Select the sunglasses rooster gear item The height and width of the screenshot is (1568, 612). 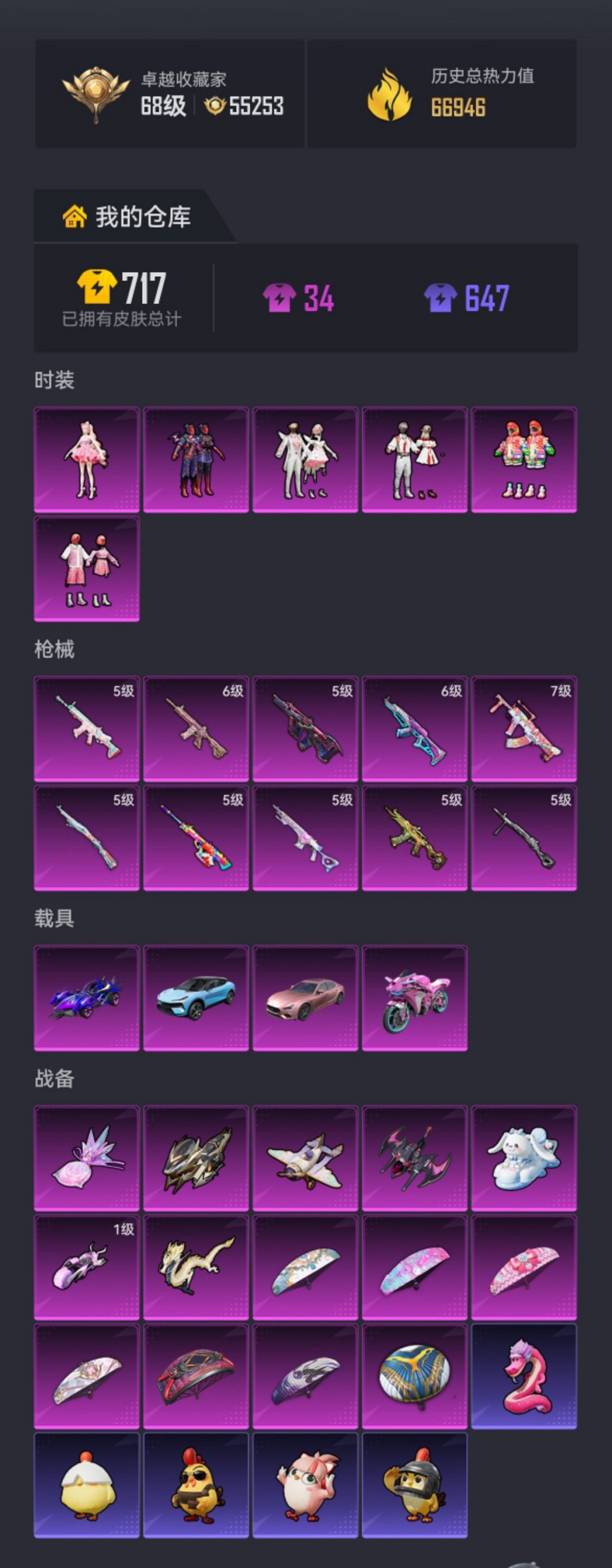pyautogui.click(x=196, y=1485)
